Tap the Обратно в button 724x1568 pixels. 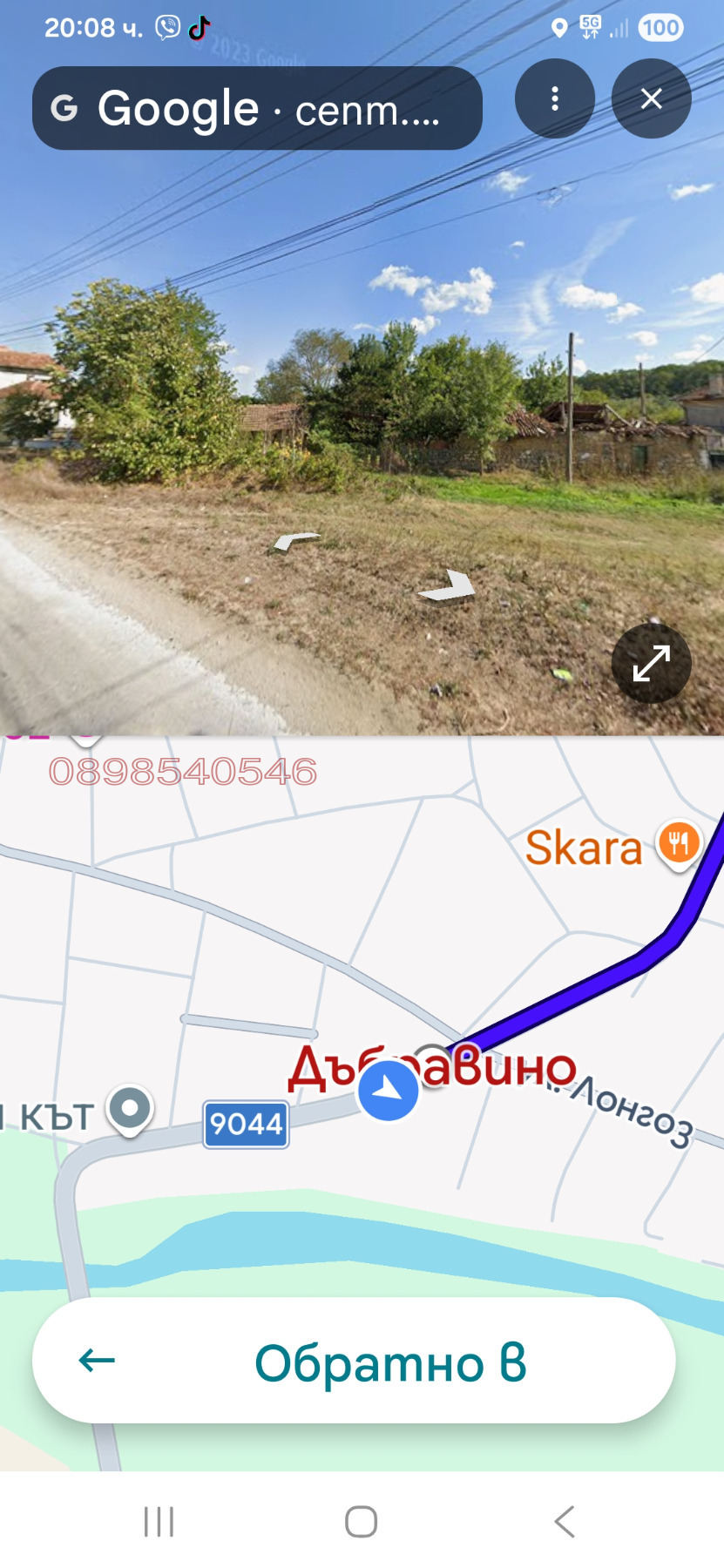(354, 1361)
